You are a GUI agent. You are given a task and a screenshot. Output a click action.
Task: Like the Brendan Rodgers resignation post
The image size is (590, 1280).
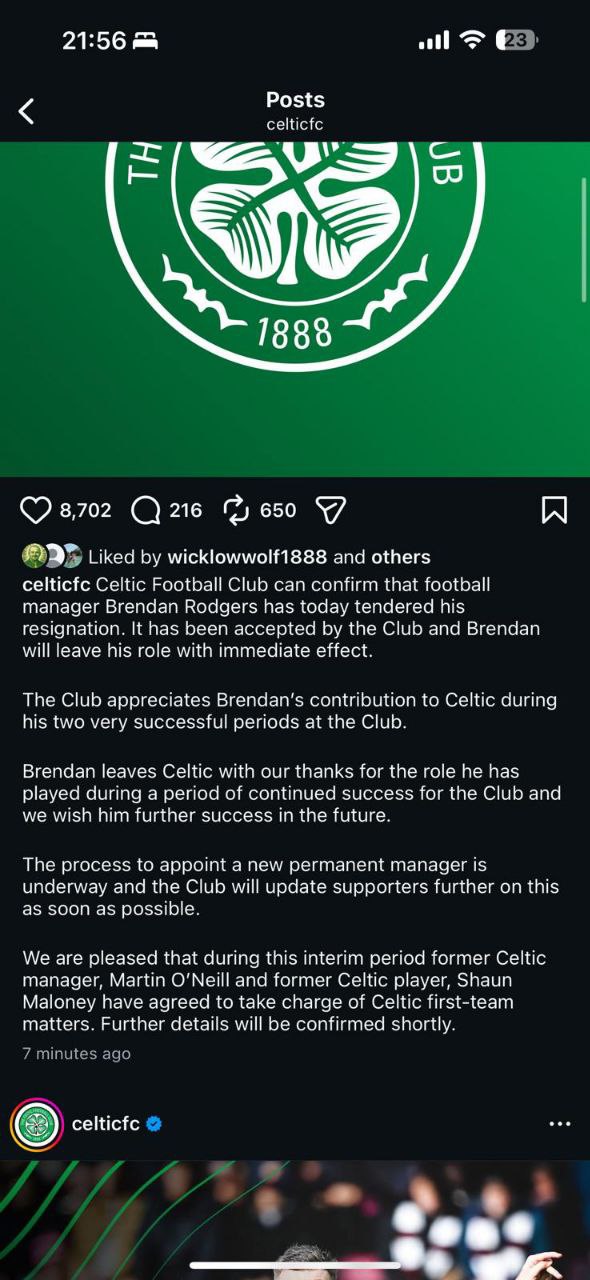(x=36, y=510)
